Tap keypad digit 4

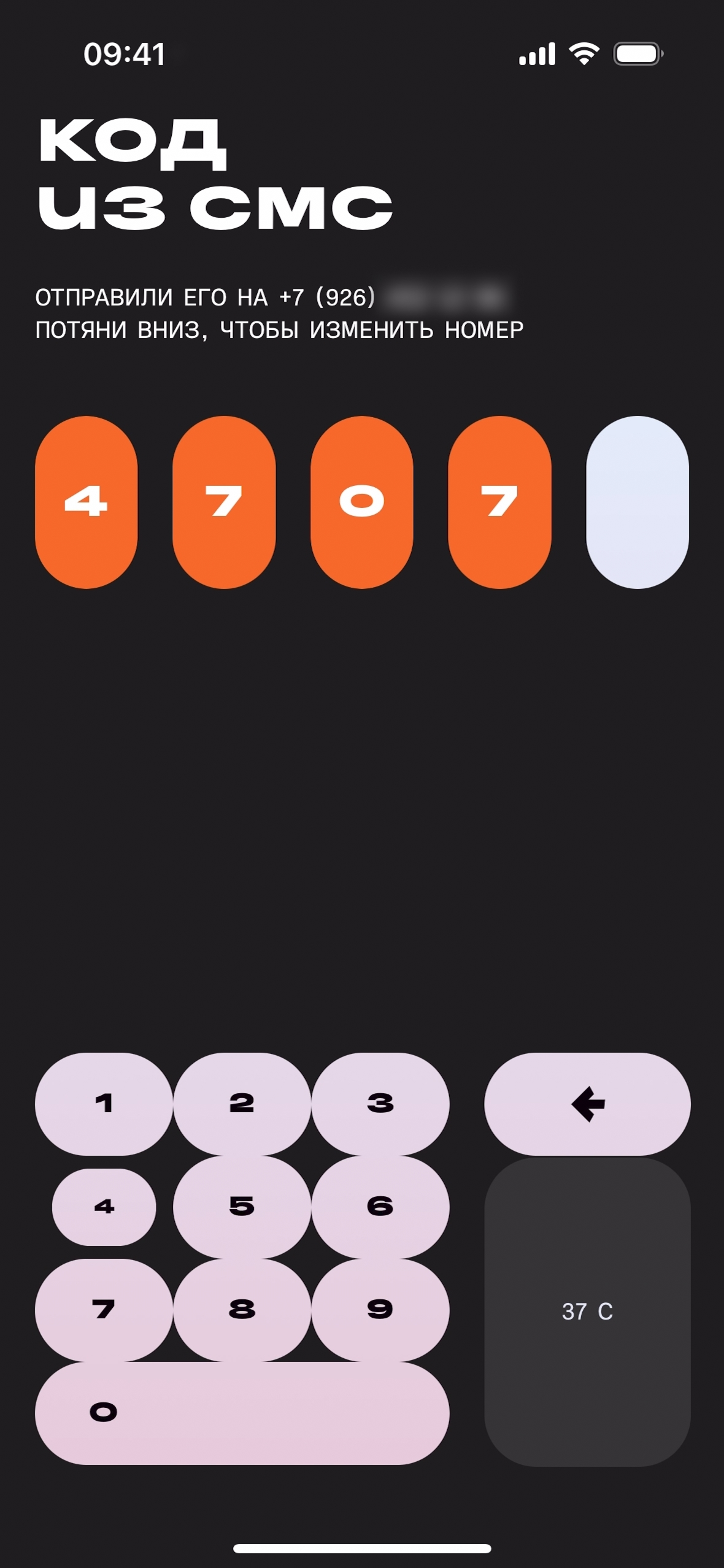(104, 1207)
